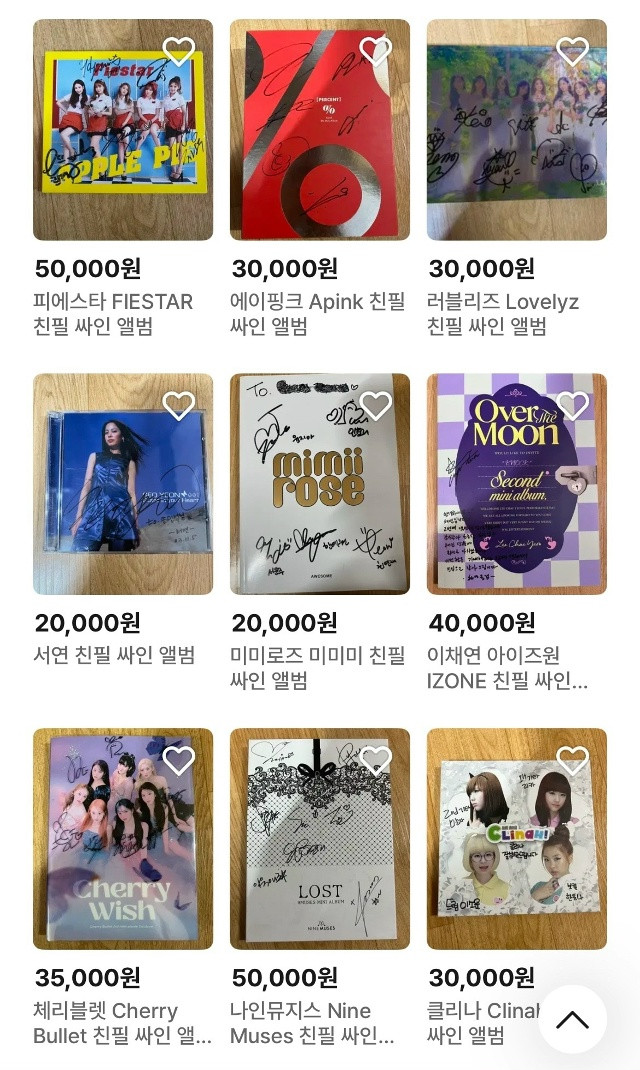640x1070 pixels.
Task: Like the Nine Muses signed album
Action: 376,760
